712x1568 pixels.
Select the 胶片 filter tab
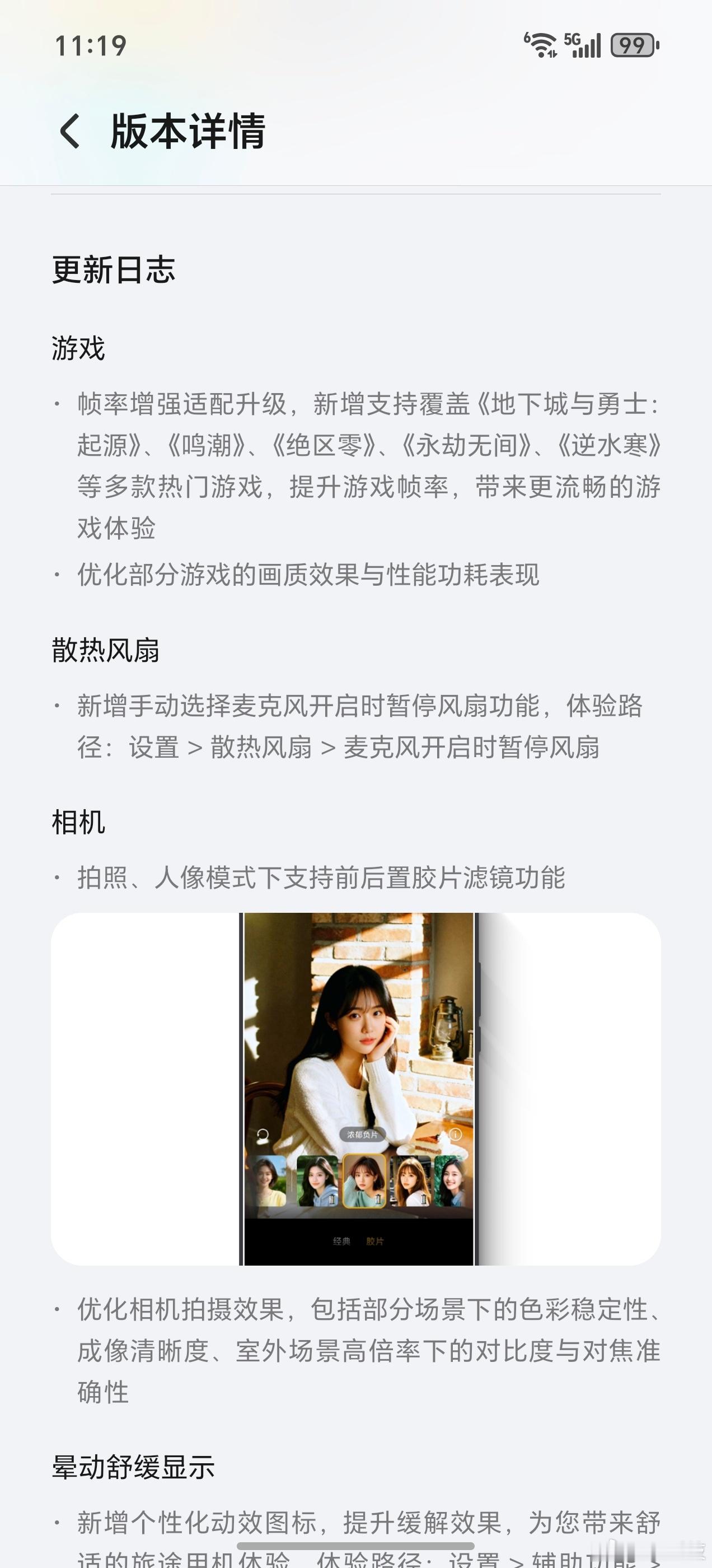pyautogui.click(x=375, y=1240)
